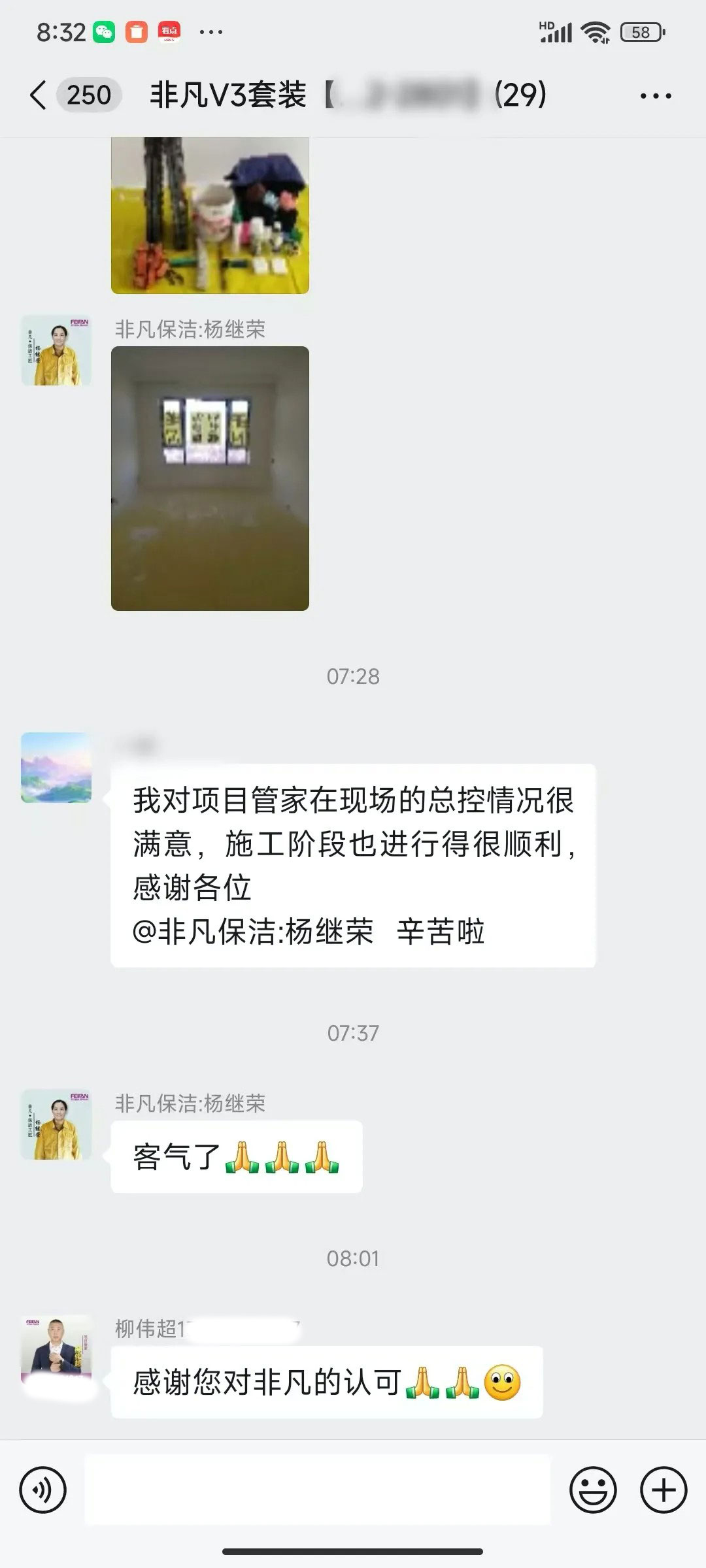Open the empty room photo from 杨继荣
Viewport: 706px width, 1568px height.
210,478
